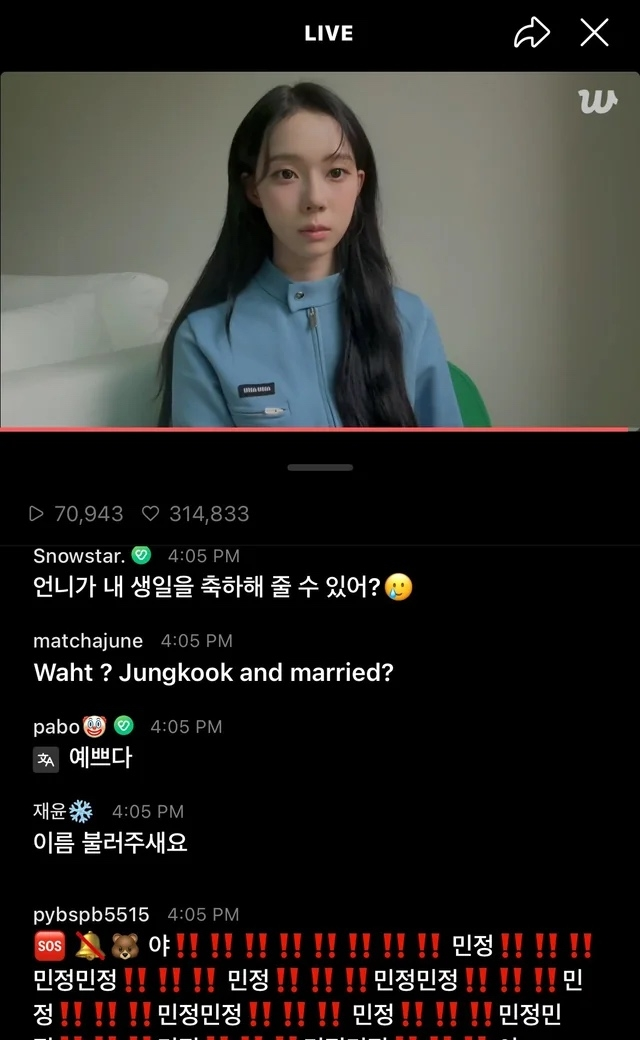Close the live stream
640x1040 pixels.
595,33
